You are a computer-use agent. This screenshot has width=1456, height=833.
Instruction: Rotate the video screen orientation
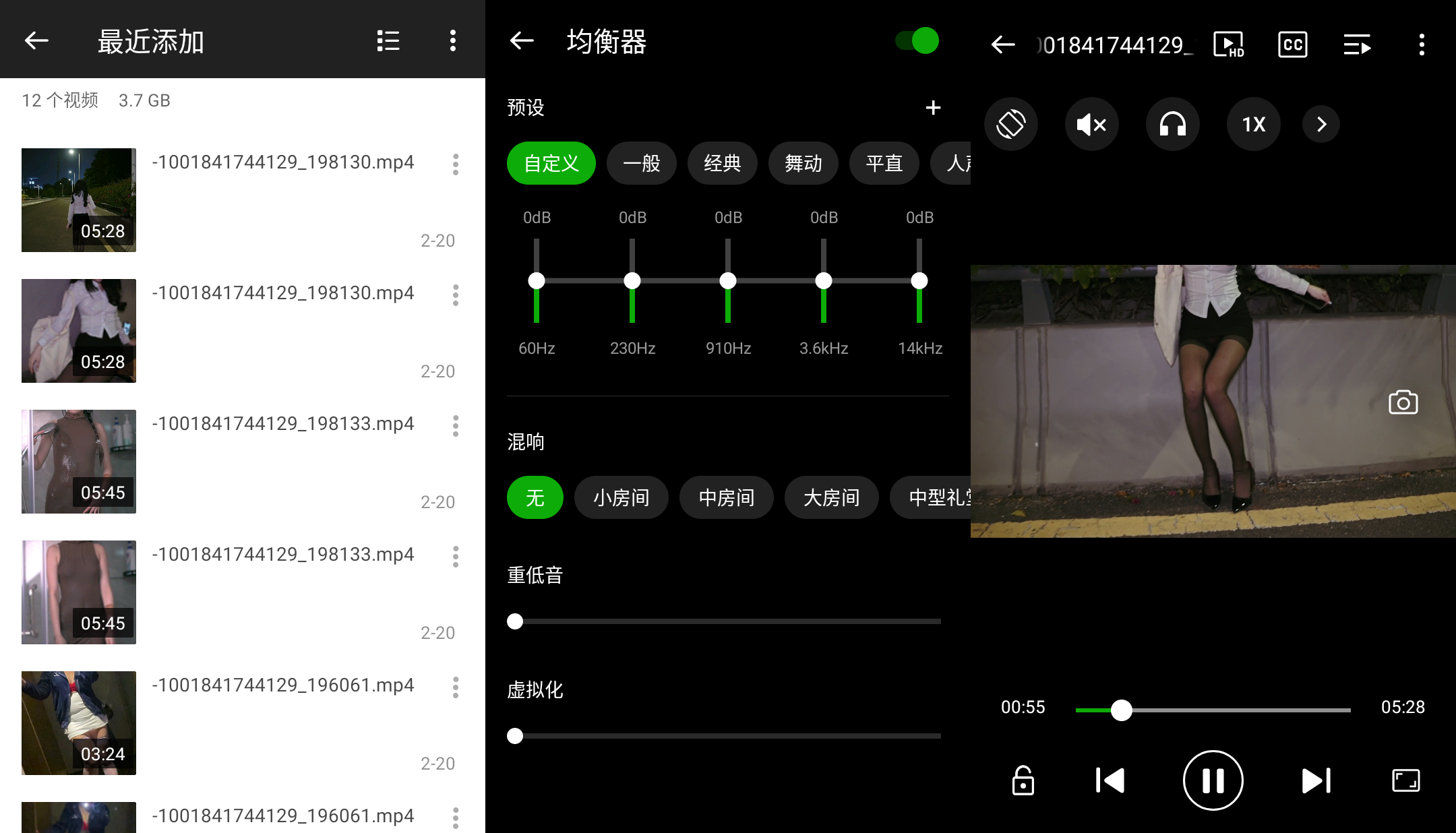point(1010,124)
